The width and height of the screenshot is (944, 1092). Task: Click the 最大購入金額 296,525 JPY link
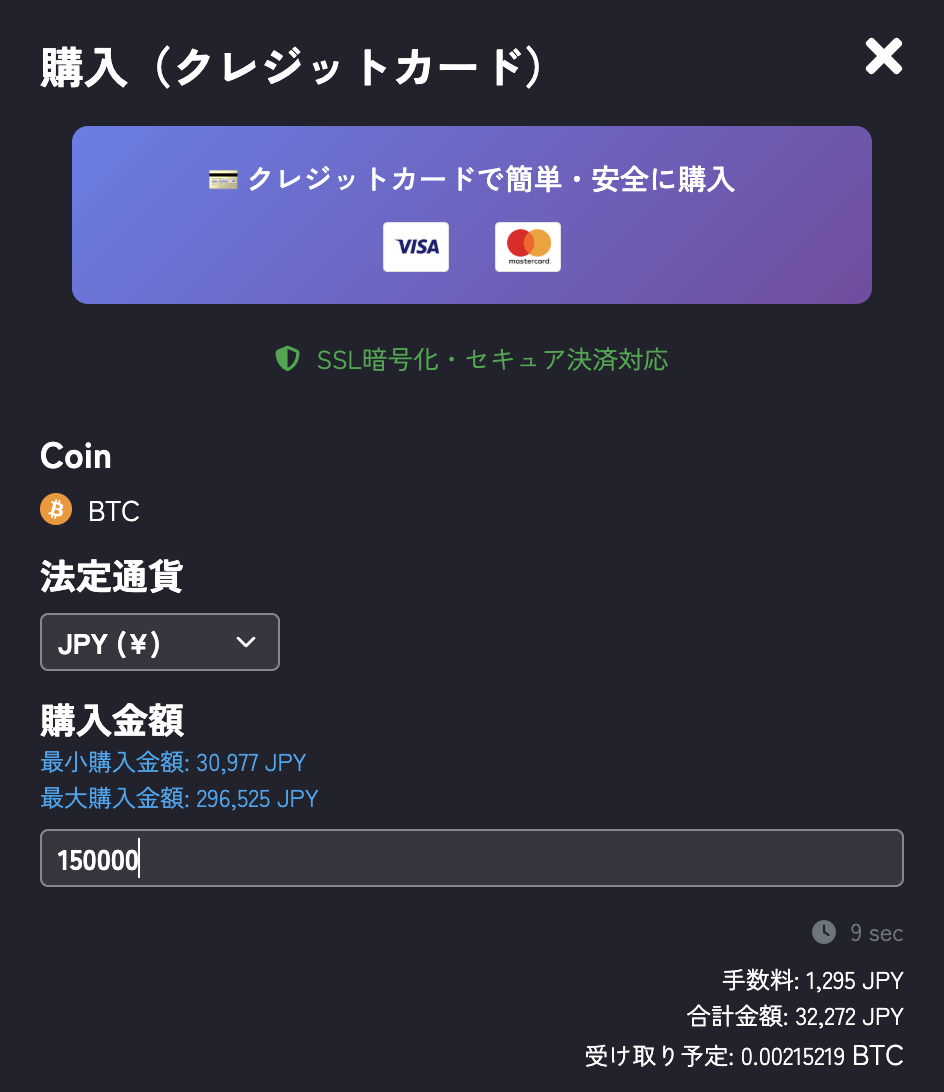point(179,798)
